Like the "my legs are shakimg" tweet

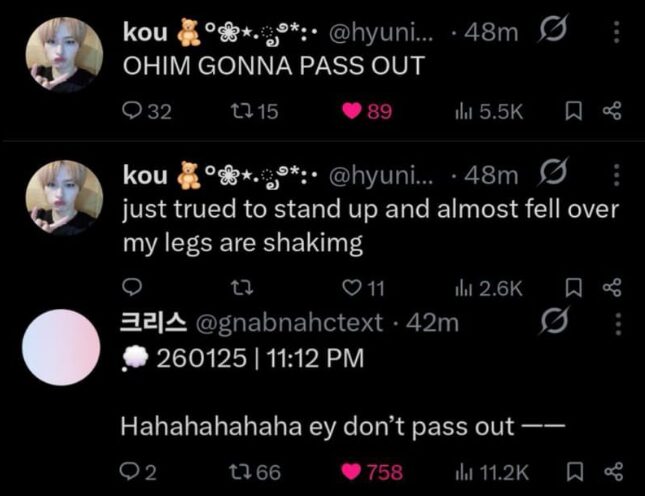[351, 288]
